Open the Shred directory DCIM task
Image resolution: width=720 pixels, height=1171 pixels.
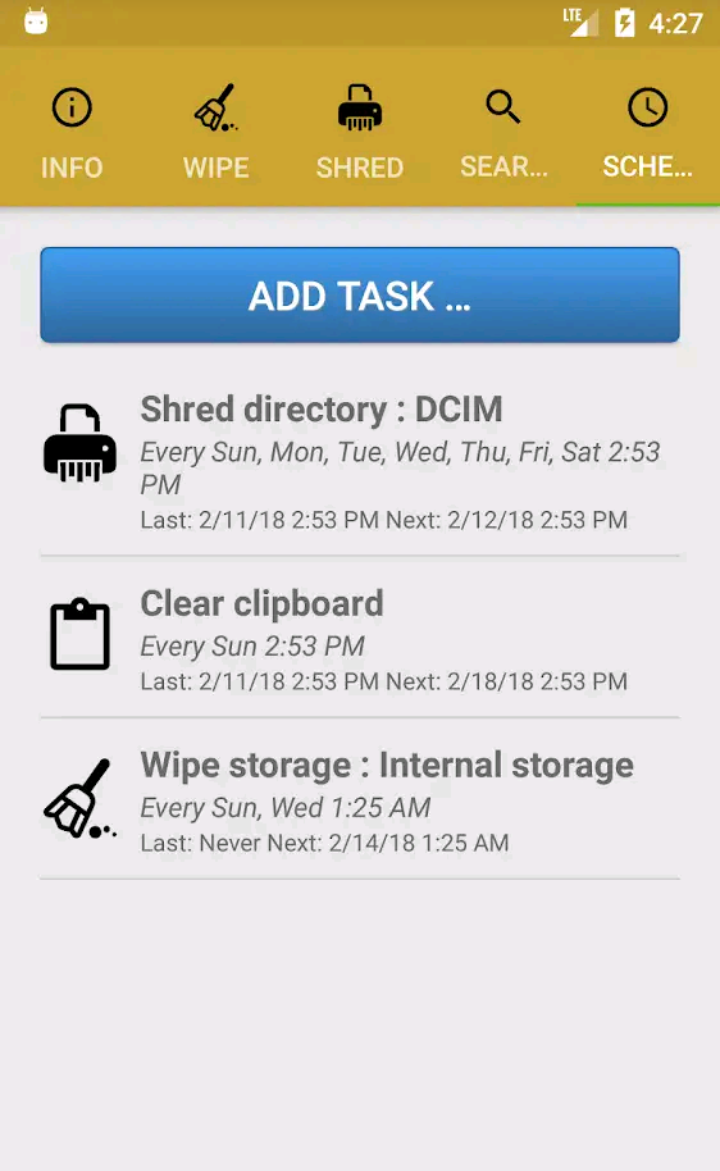359,462
